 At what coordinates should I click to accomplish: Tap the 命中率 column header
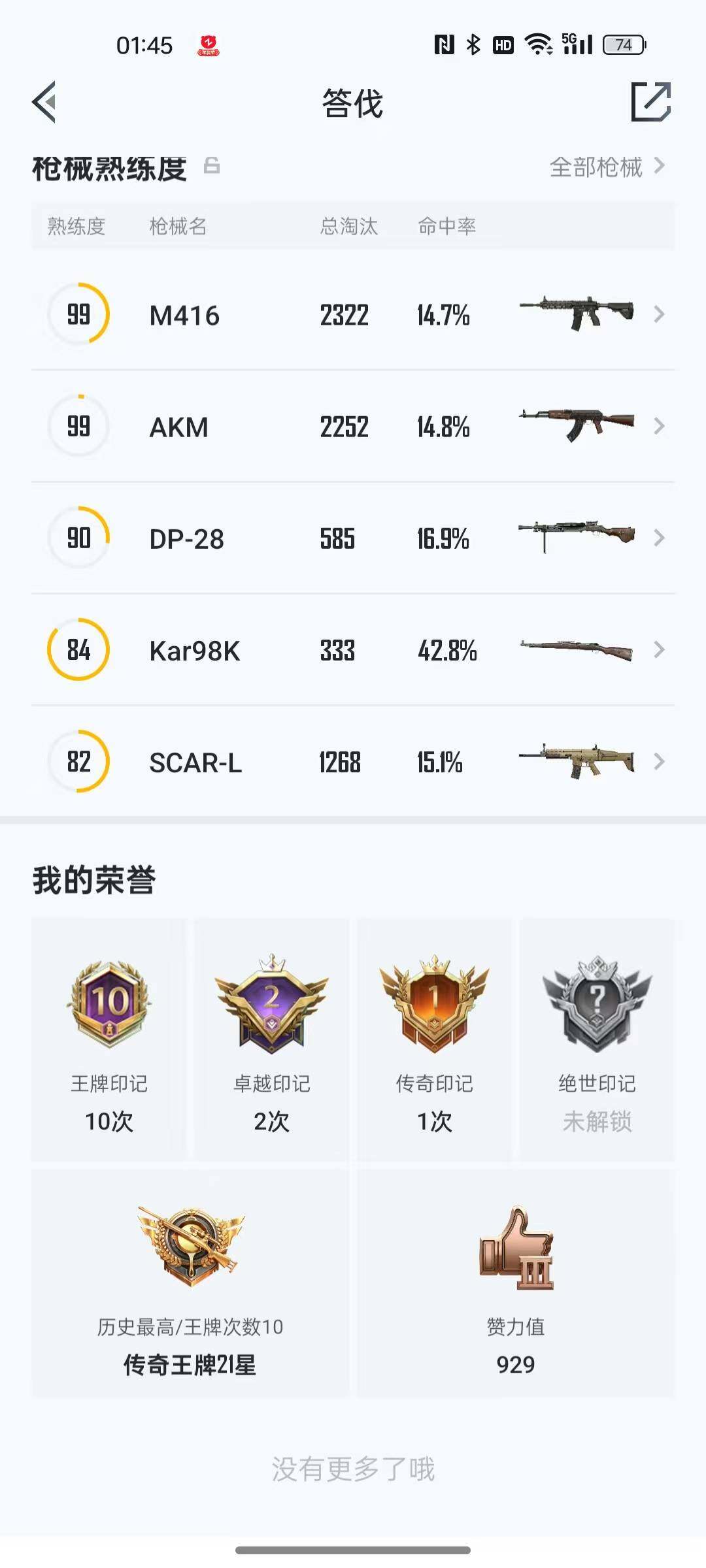coord(446,227)
